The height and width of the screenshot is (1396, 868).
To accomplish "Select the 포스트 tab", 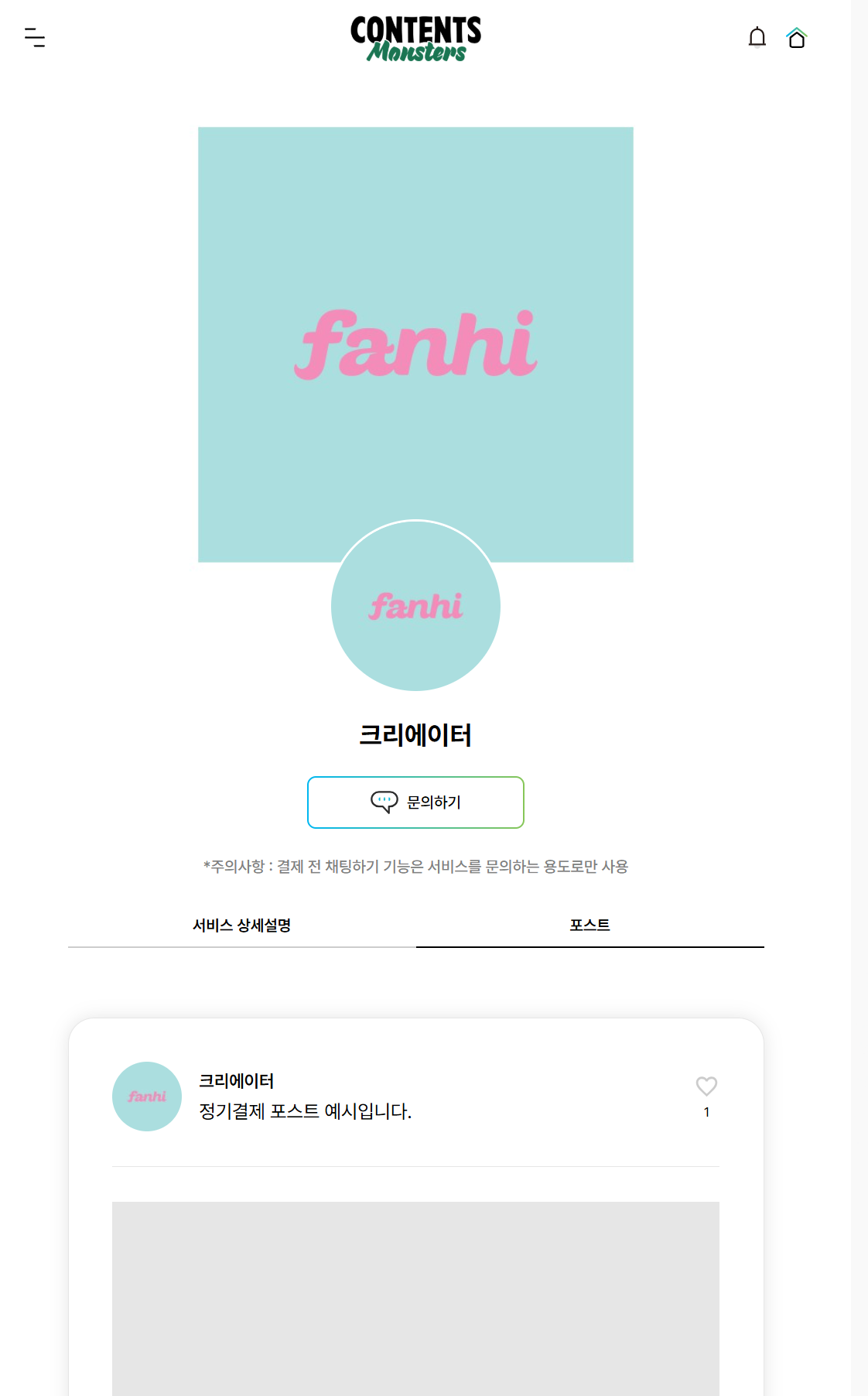I will 589,926.
